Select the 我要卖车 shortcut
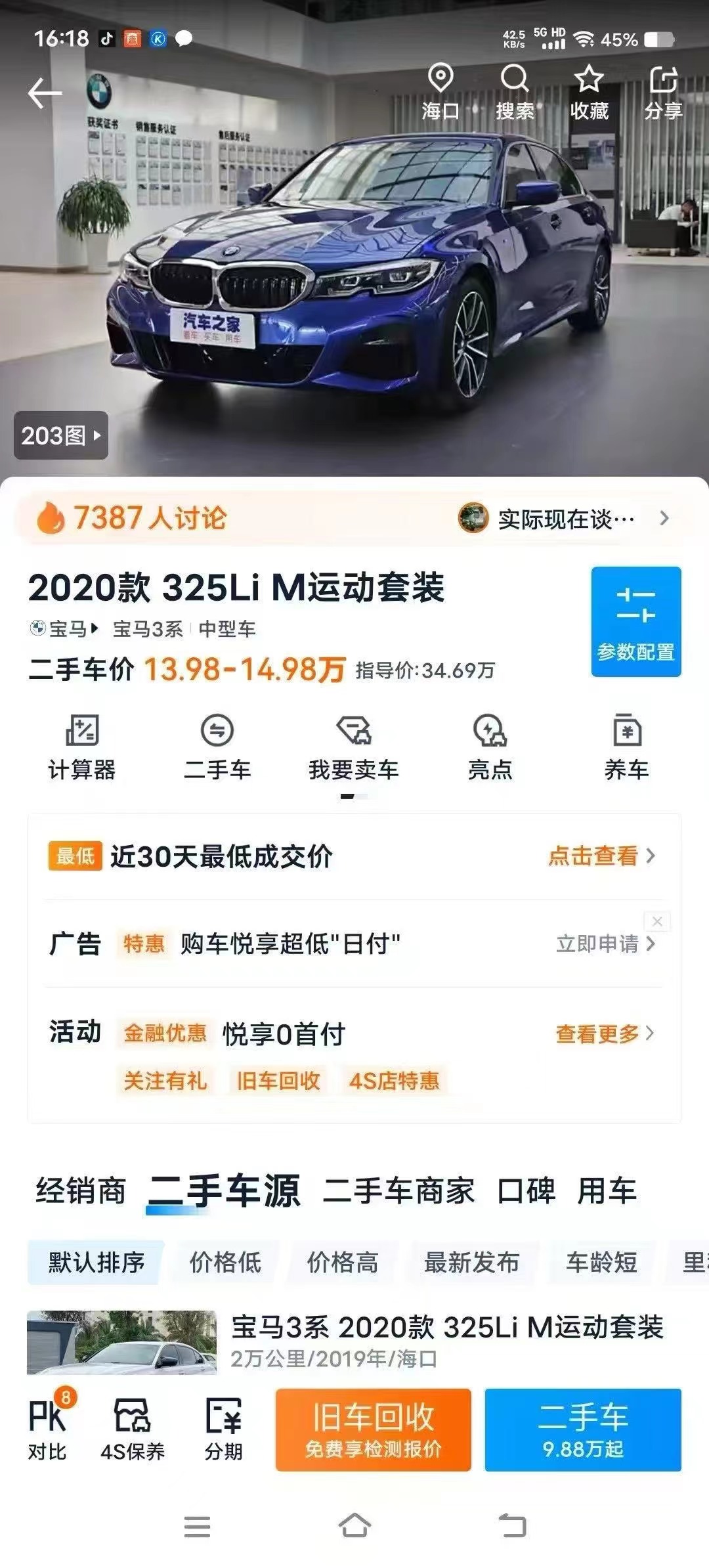 354,747
